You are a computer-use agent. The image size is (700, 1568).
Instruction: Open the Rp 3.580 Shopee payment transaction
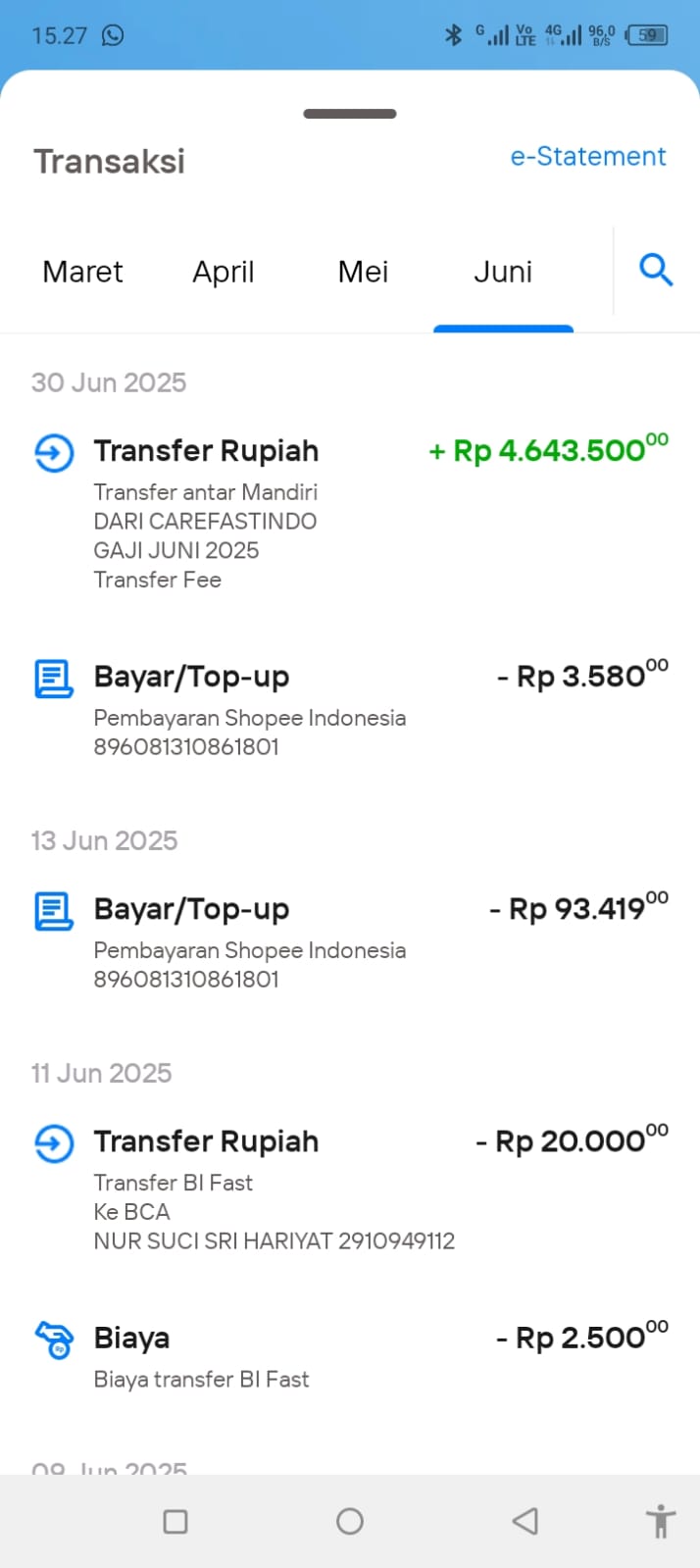click(350, 710)
